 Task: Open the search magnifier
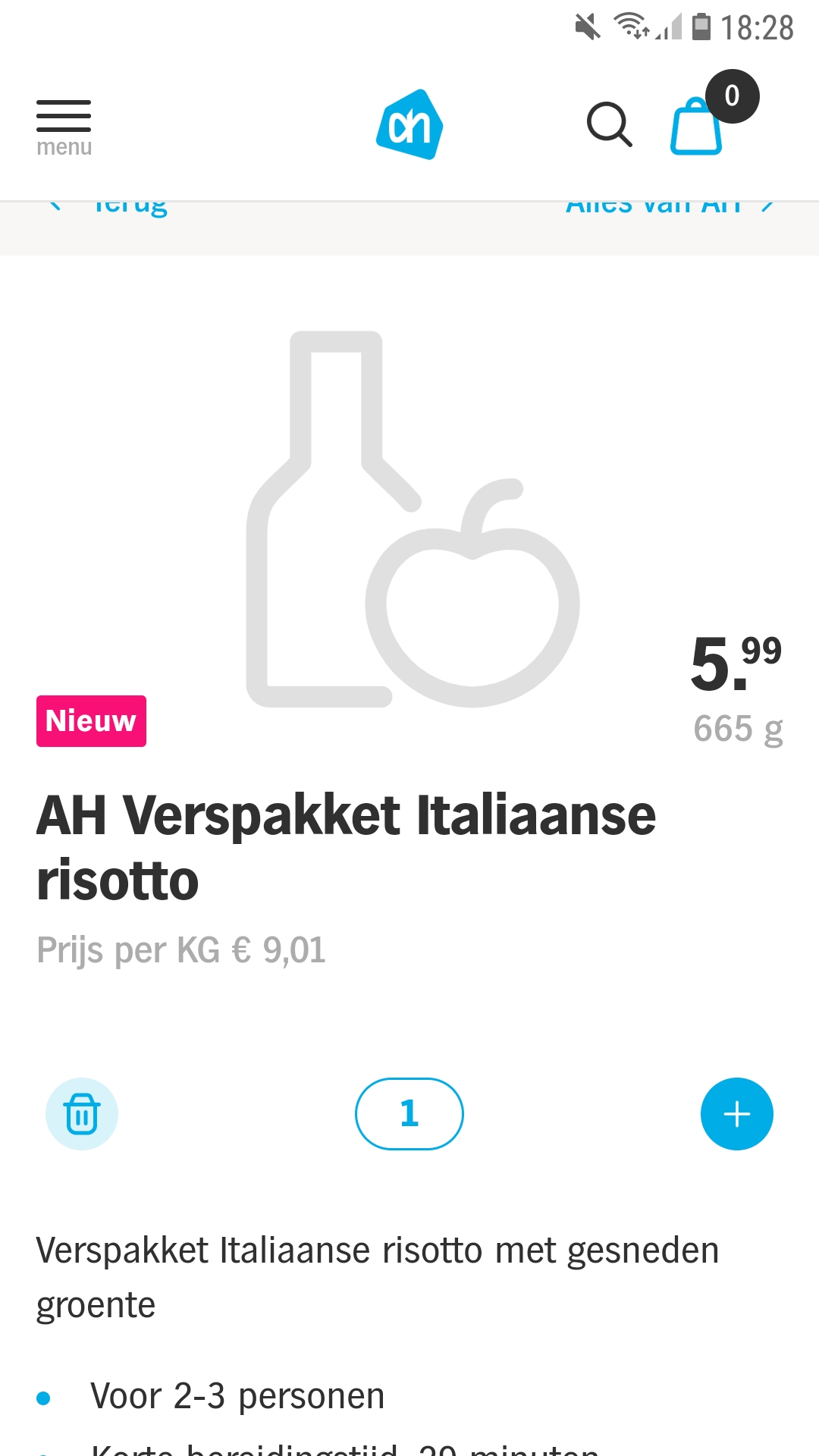coord(609,124)
